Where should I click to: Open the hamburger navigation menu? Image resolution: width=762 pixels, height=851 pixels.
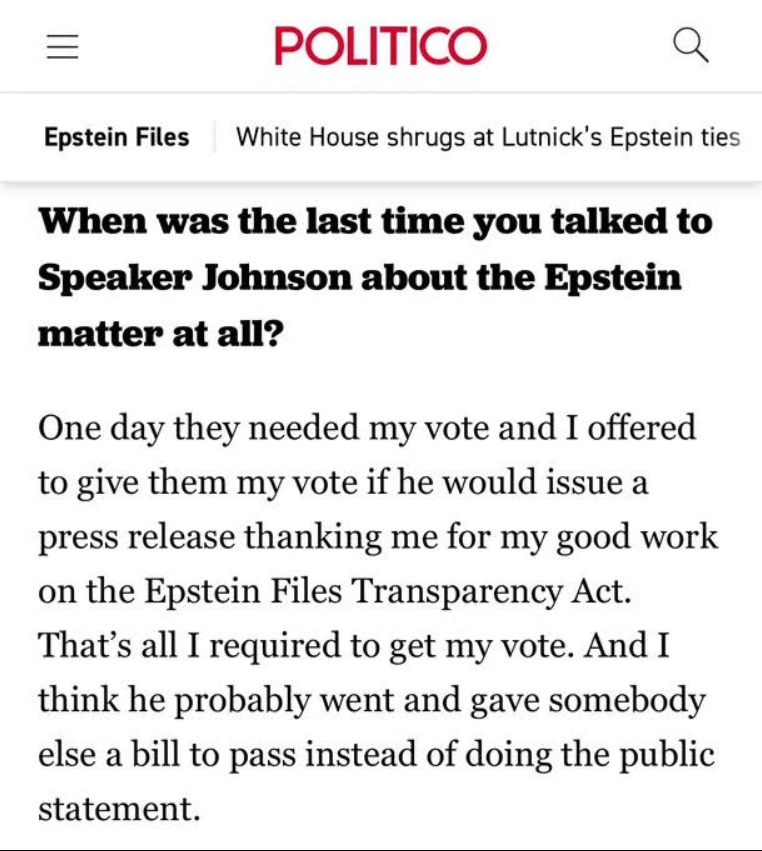point(62,47)
